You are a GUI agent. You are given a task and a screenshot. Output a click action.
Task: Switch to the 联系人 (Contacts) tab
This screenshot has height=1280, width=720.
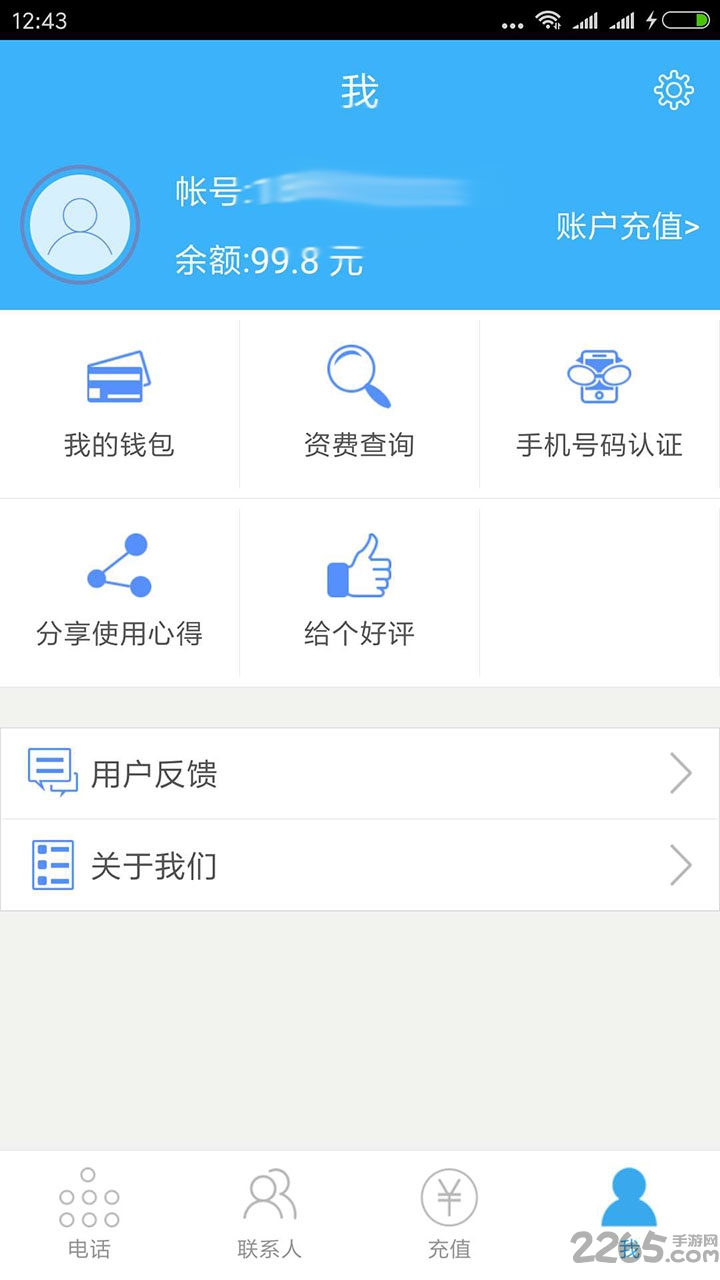pyautogui.click(x=270, y=1210)
